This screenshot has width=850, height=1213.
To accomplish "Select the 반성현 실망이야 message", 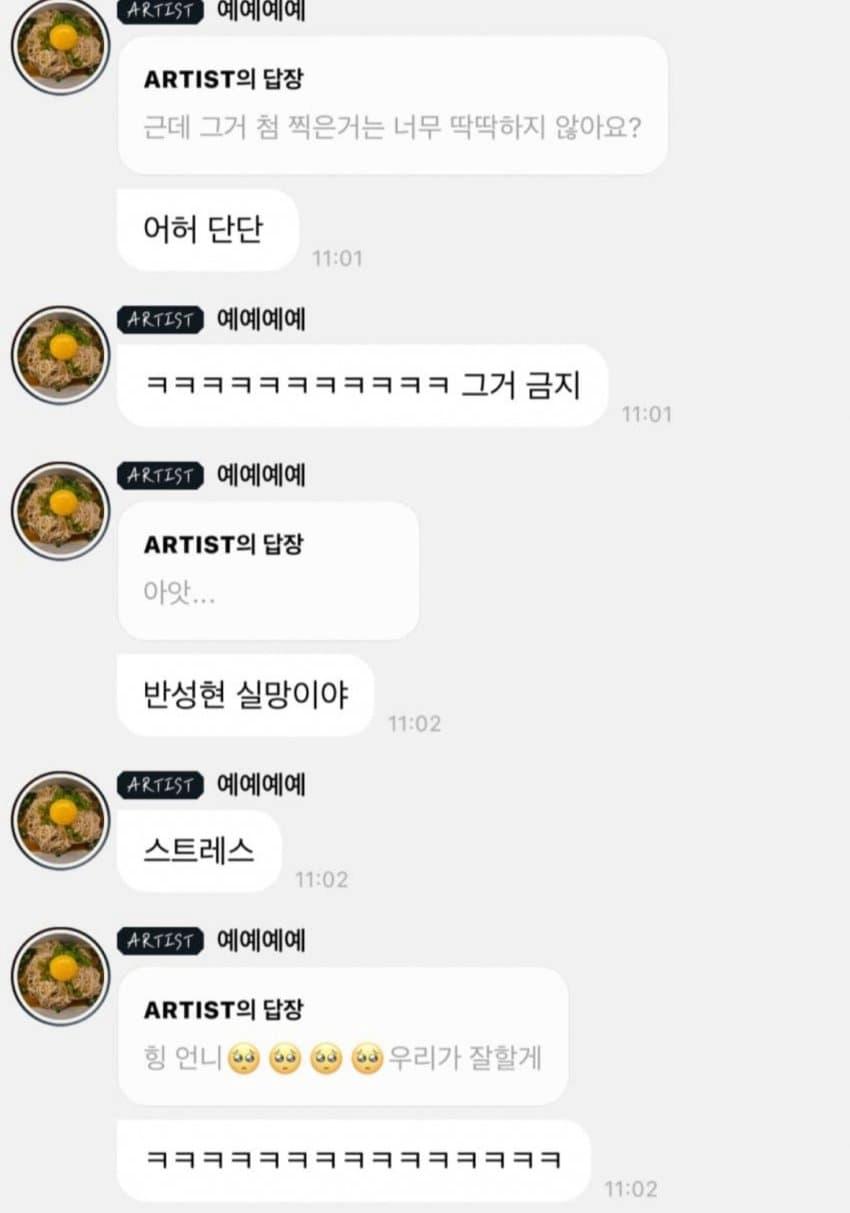I will [243, 696].
